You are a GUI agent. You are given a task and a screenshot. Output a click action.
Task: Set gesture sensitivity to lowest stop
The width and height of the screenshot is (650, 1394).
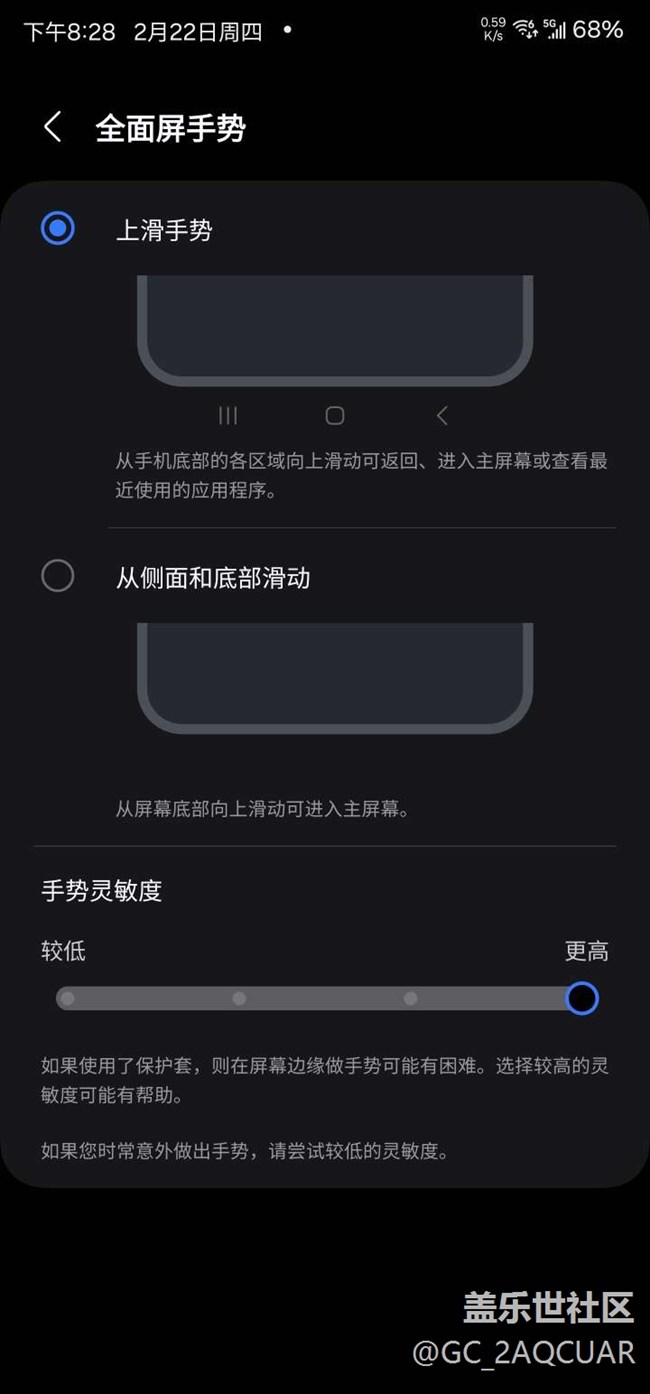click(67, 998)
